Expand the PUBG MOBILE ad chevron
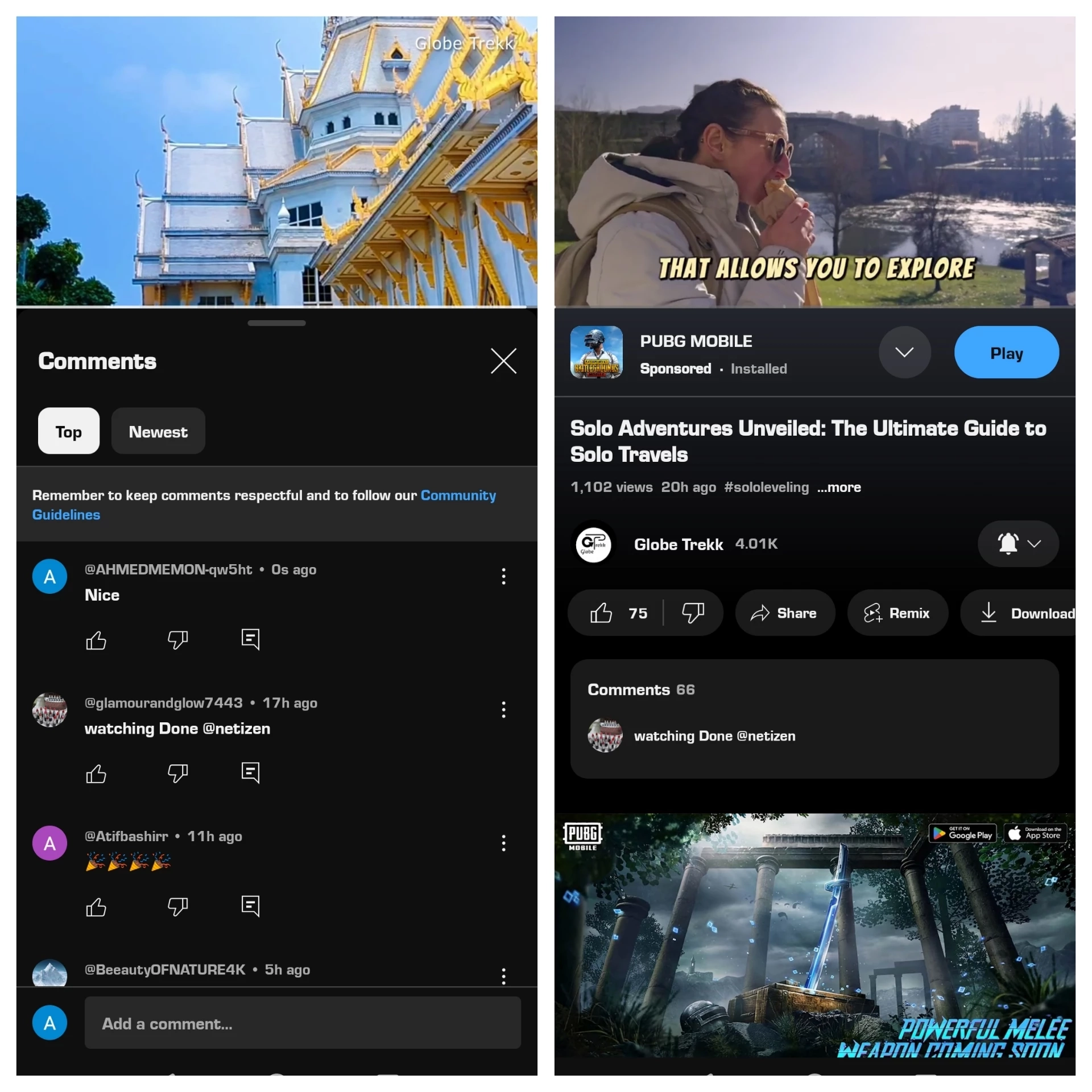 point(904,353)
